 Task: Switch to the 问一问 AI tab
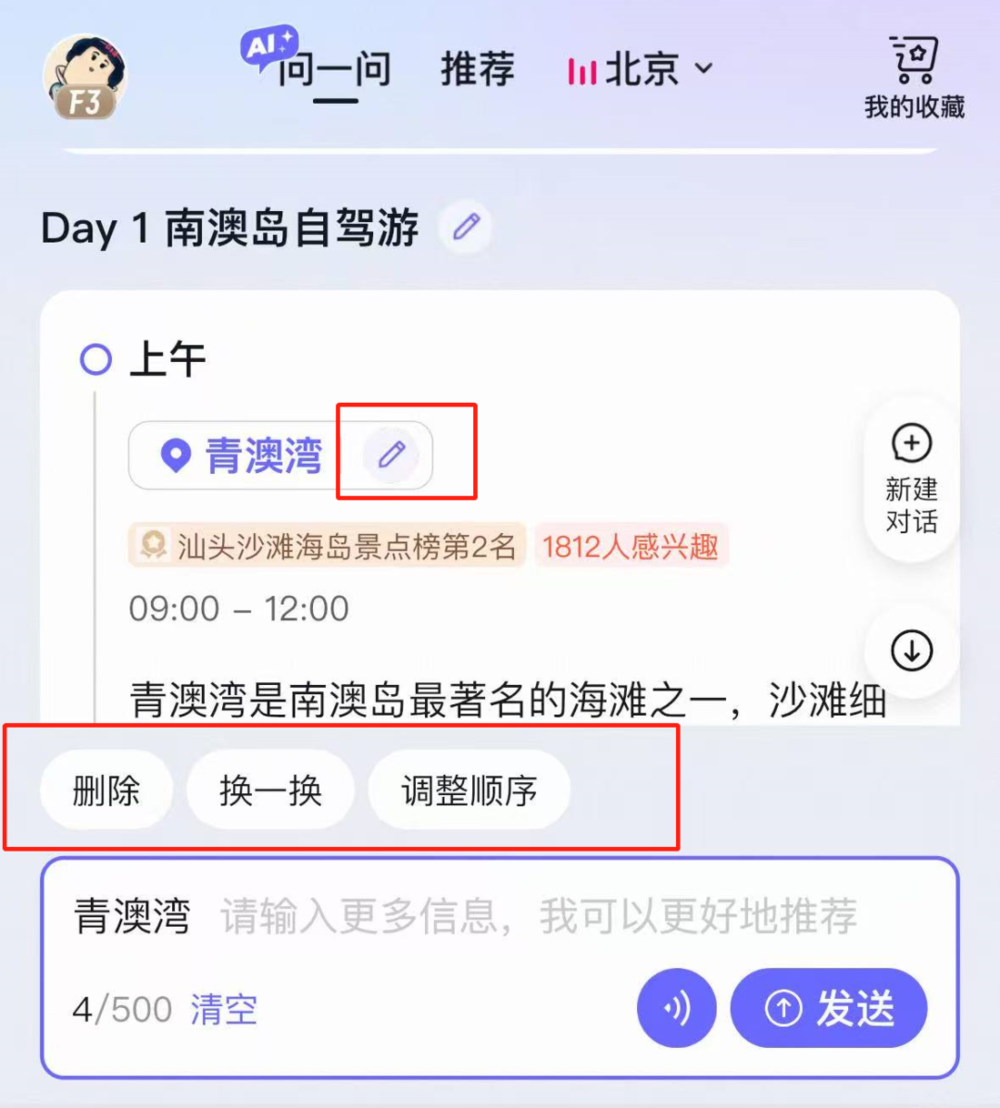coord(332,70)
